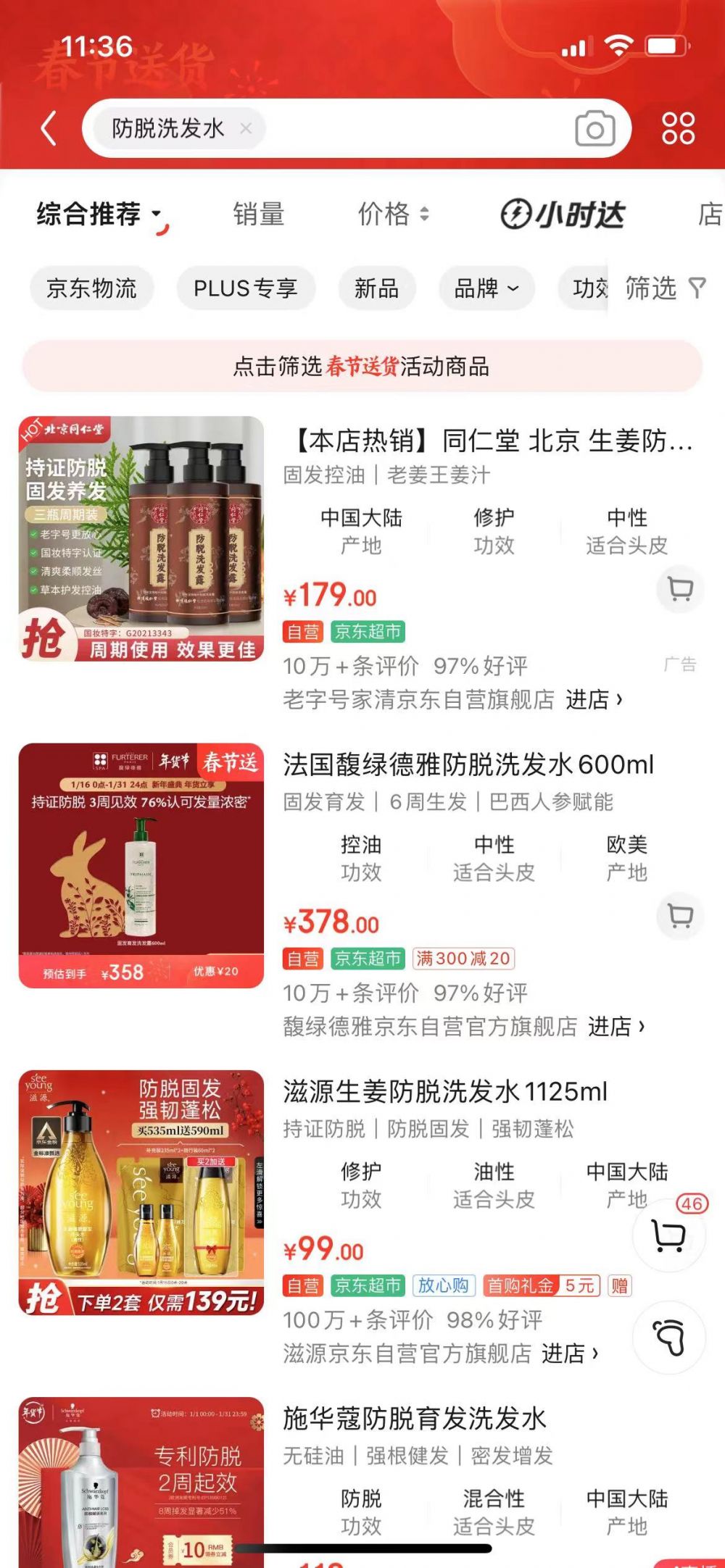Expand the 品牌 filter dropdown
Viewport: 725px width, 1568px height.
pos(486,288)
